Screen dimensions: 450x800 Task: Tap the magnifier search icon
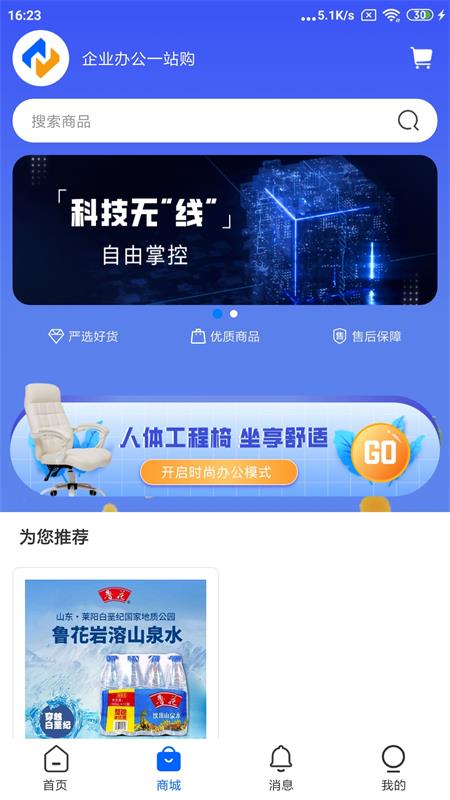(408, 121)
